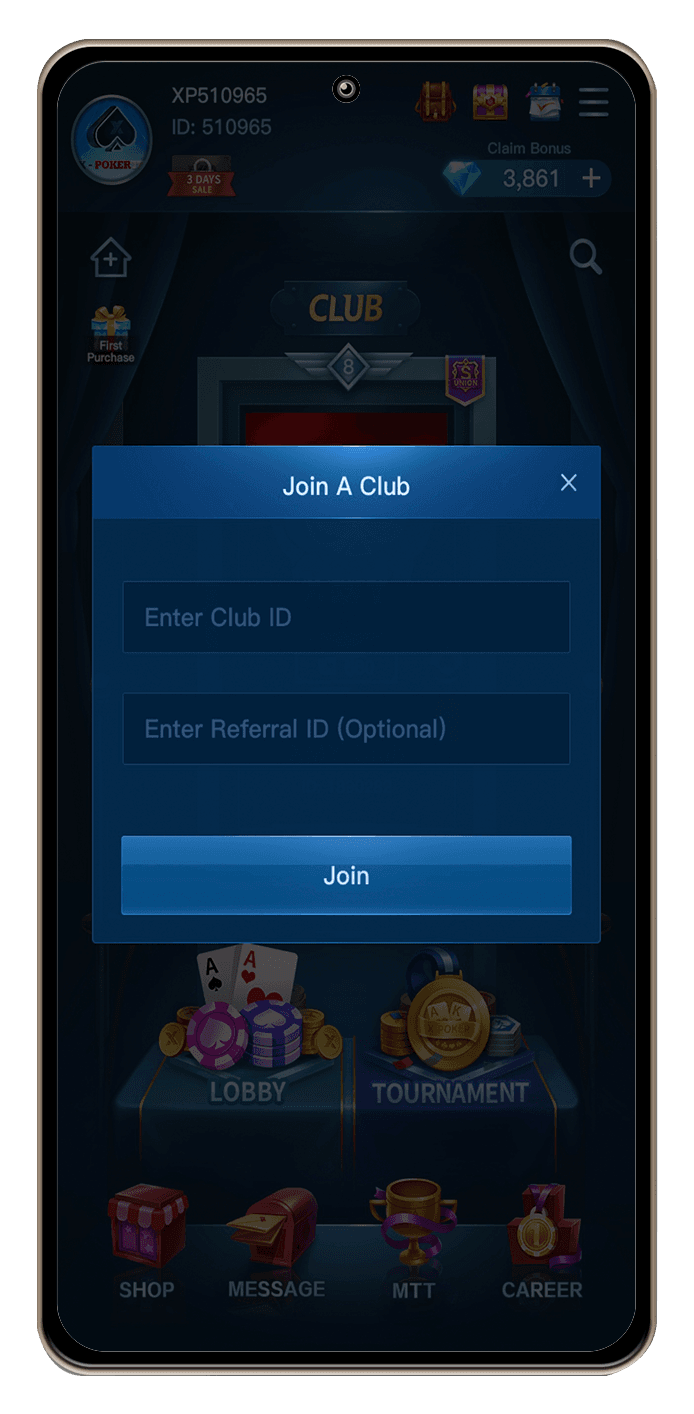Focus the Enter Referral ID field

(346, 729)
